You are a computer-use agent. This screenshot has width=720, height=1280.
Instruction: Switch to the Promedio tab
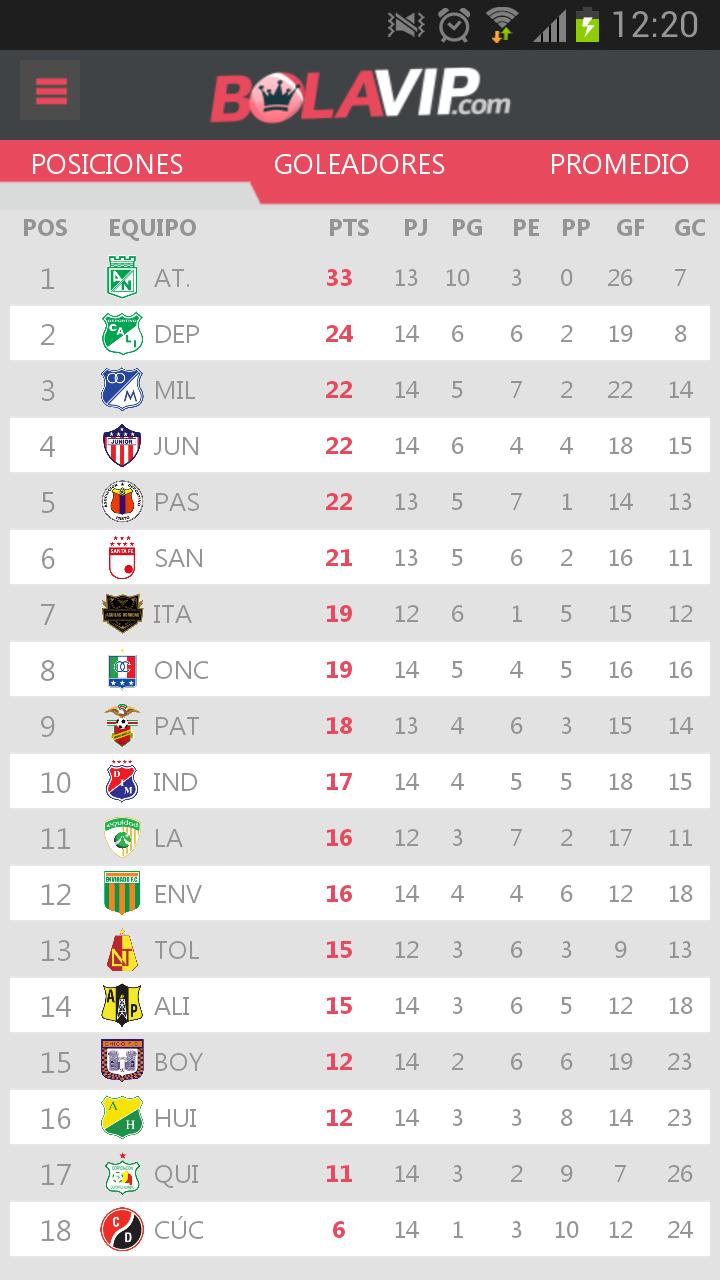pyautogui.click(x=619, y=164)
